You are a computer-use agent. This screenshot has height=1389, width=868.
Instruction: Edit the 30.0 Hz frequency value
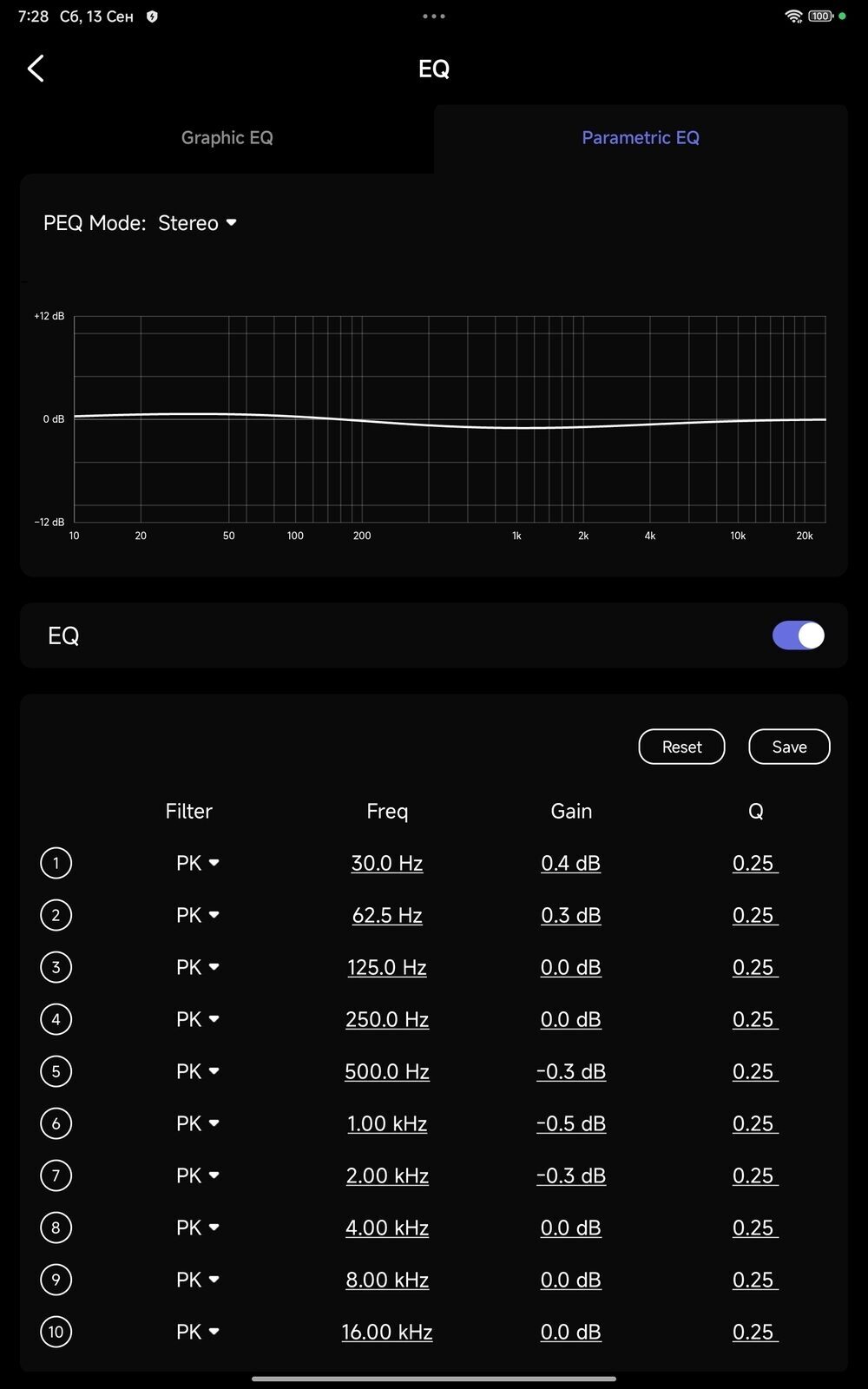point(387,863)
